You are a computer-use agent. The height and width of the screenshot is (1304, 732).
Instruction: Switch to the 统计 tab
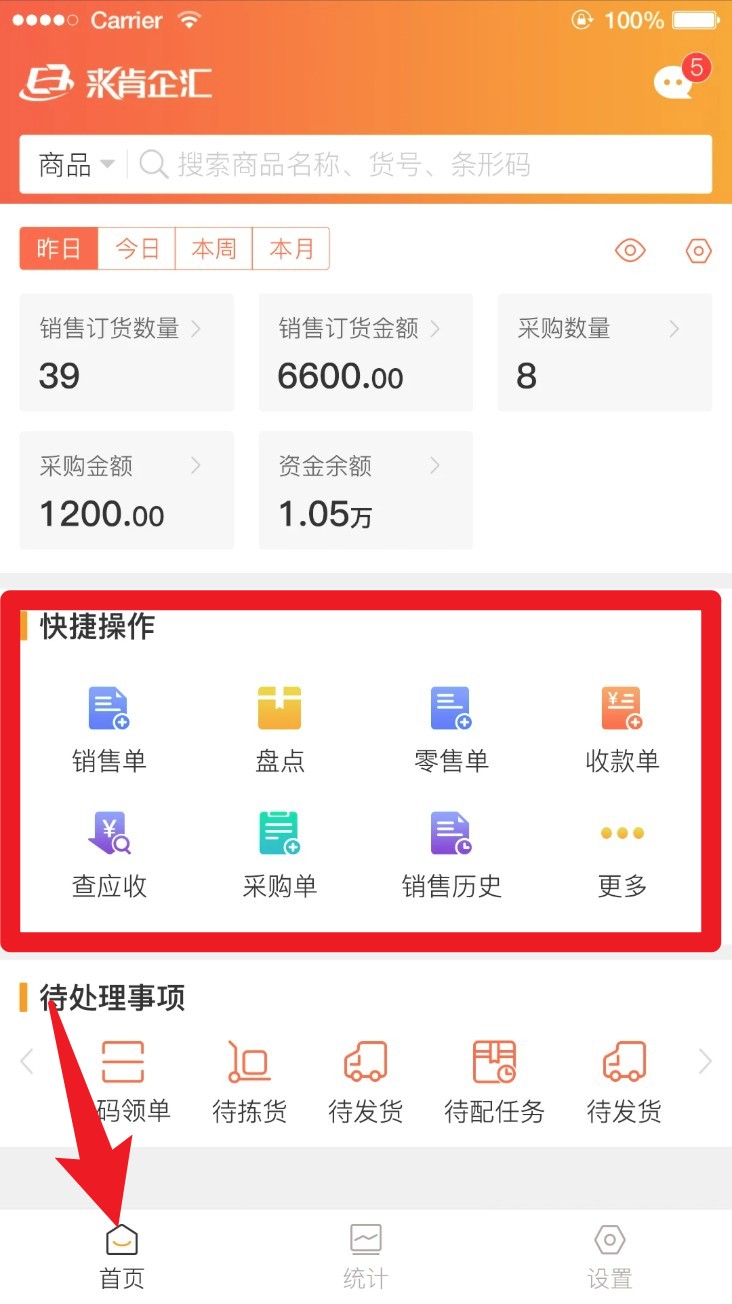click(365, 1256)
